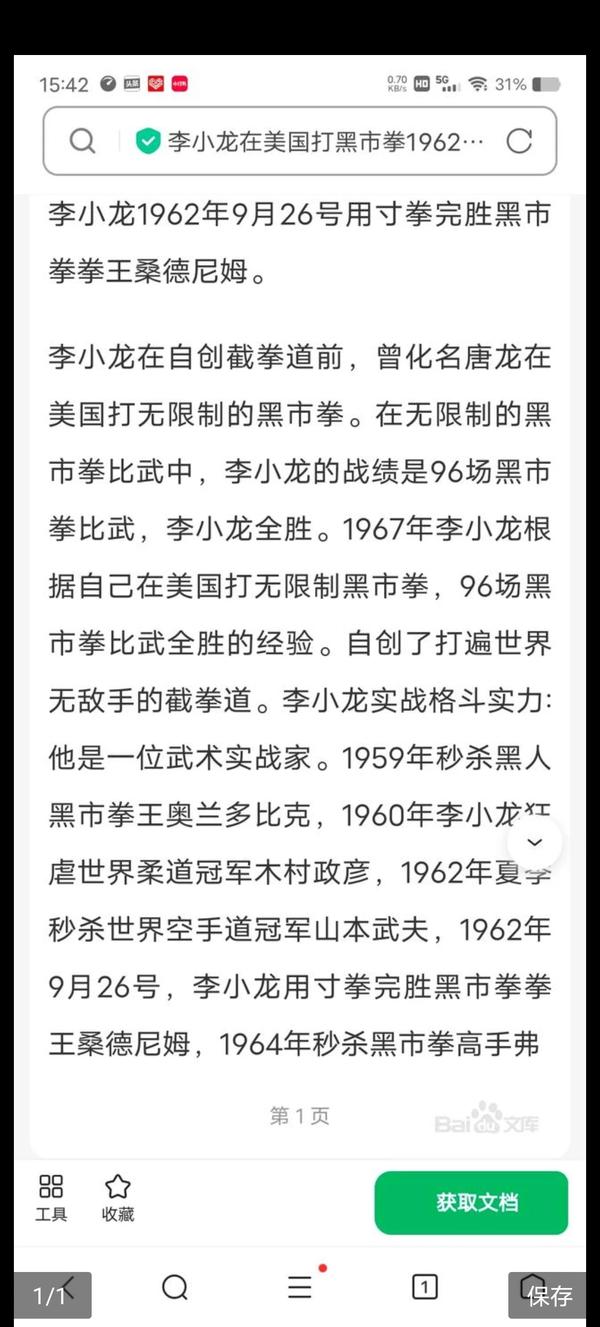Open browser search from bottom bar
Image resolution: width=600 pixels, height=1327 pixels.
(x=175, y=1287)
